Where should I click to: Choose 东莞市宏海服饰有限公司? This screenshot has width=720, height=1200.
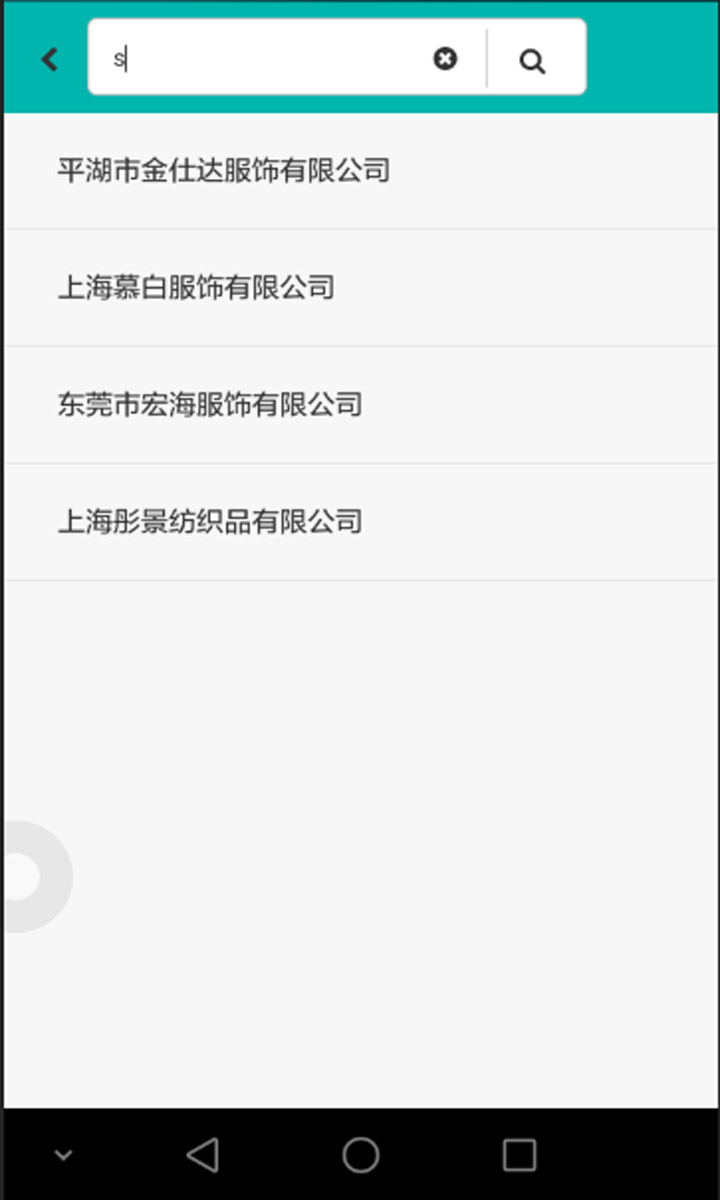pos(210,405)
